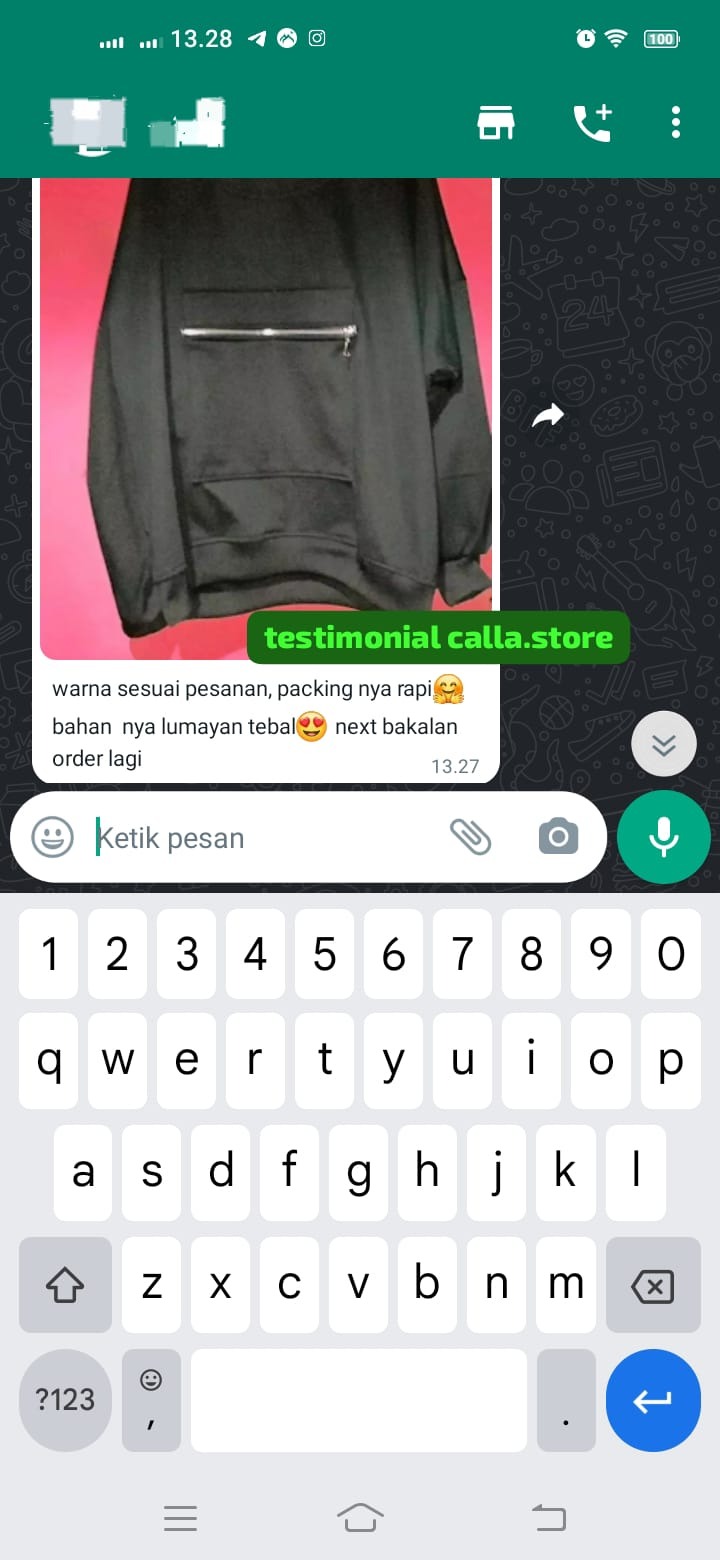Image resolution: width=720 pixels, height=1560 pixels.
Task: Open the overflow menu in chat header
Action: [676, 122]
